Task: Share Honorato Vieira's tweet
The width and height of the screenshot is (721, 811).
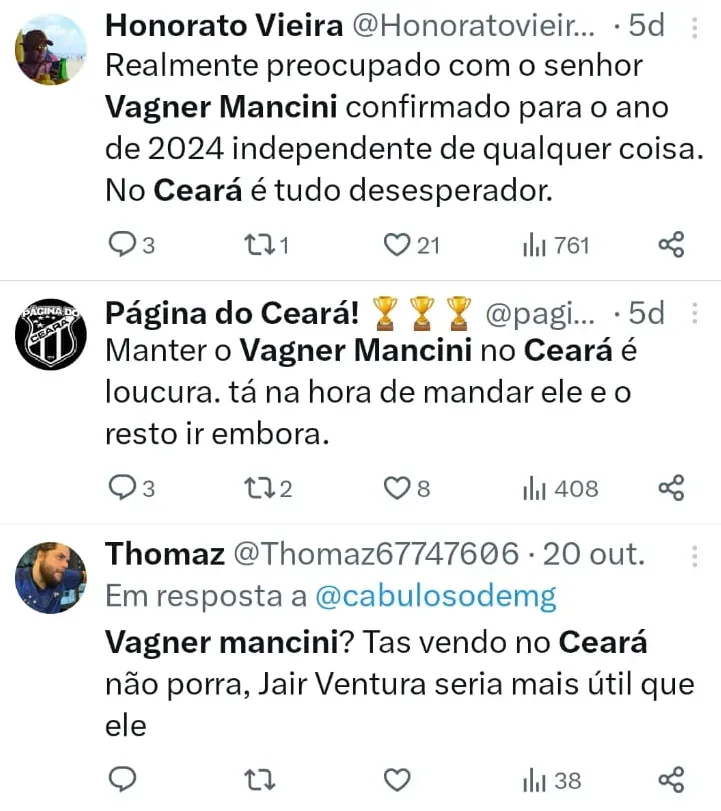Action: click(x=671, y=244)
